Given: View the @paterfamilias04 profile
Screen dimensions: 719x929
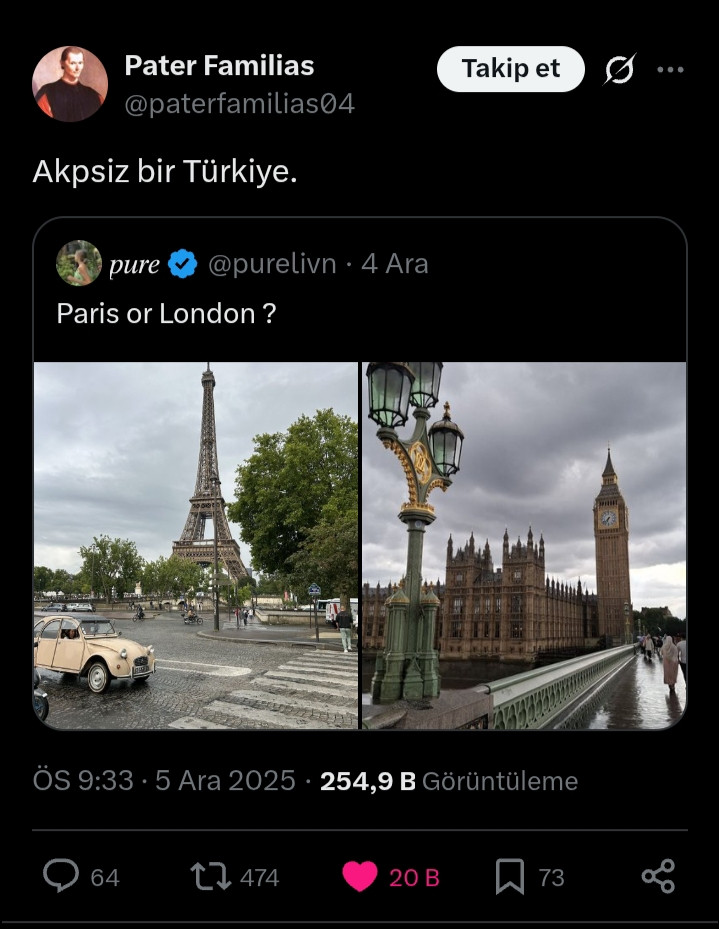Looking at the screenshot, I should 239,103.
